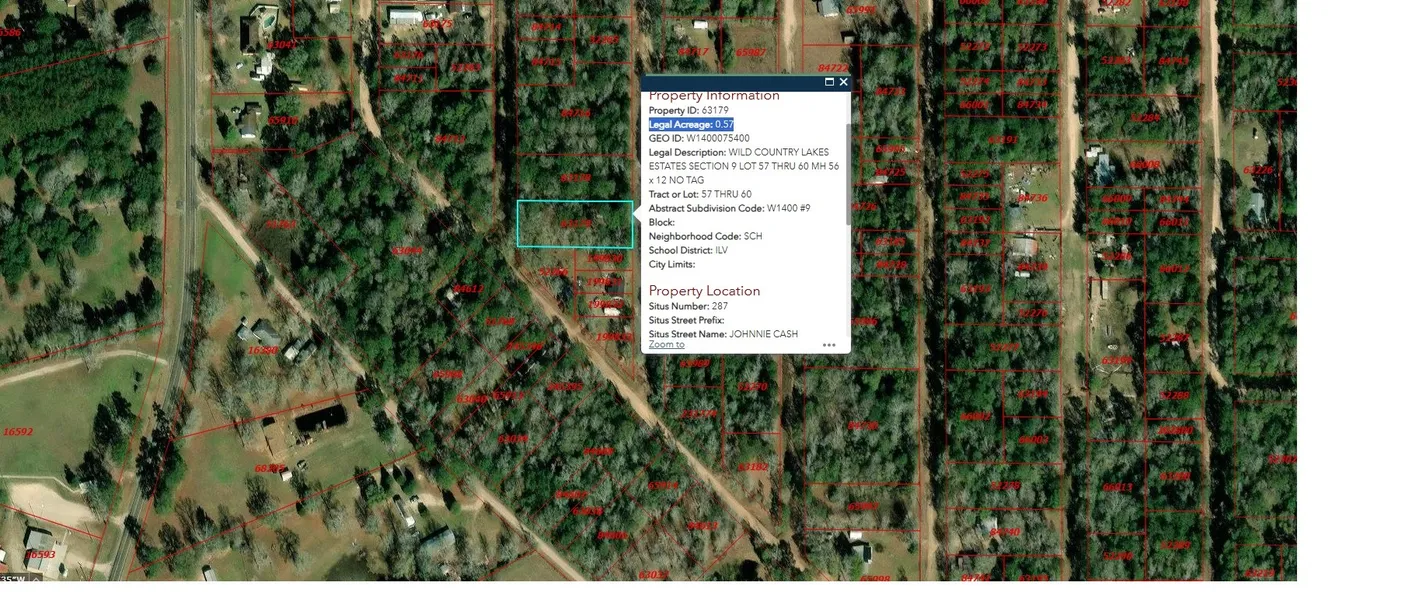Open the popup's three-dot more options
Image resolution: width=1419 pixels, height=600 pixels.
coord(829,345)
